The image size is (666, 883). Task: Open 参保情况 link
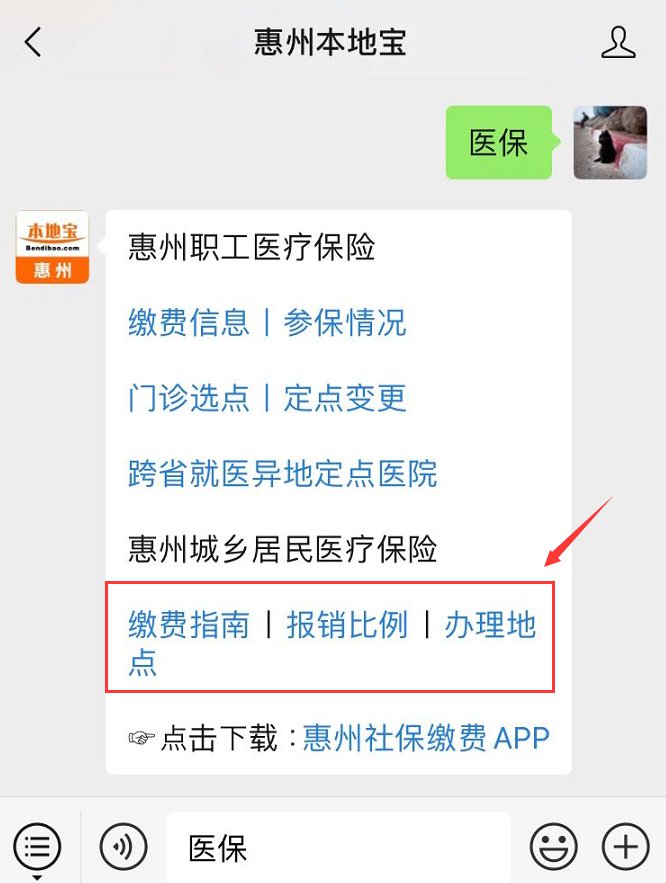(x=345, y=322)
